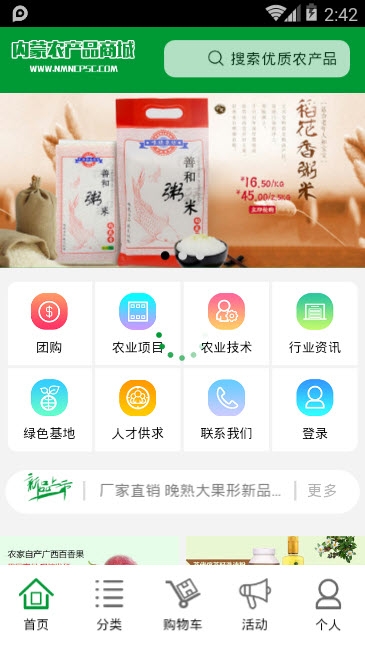The height and width of the screenshot is (645, 365).
Task: Open the 稻花香粥米 rice banner
Action: point(182,180)
